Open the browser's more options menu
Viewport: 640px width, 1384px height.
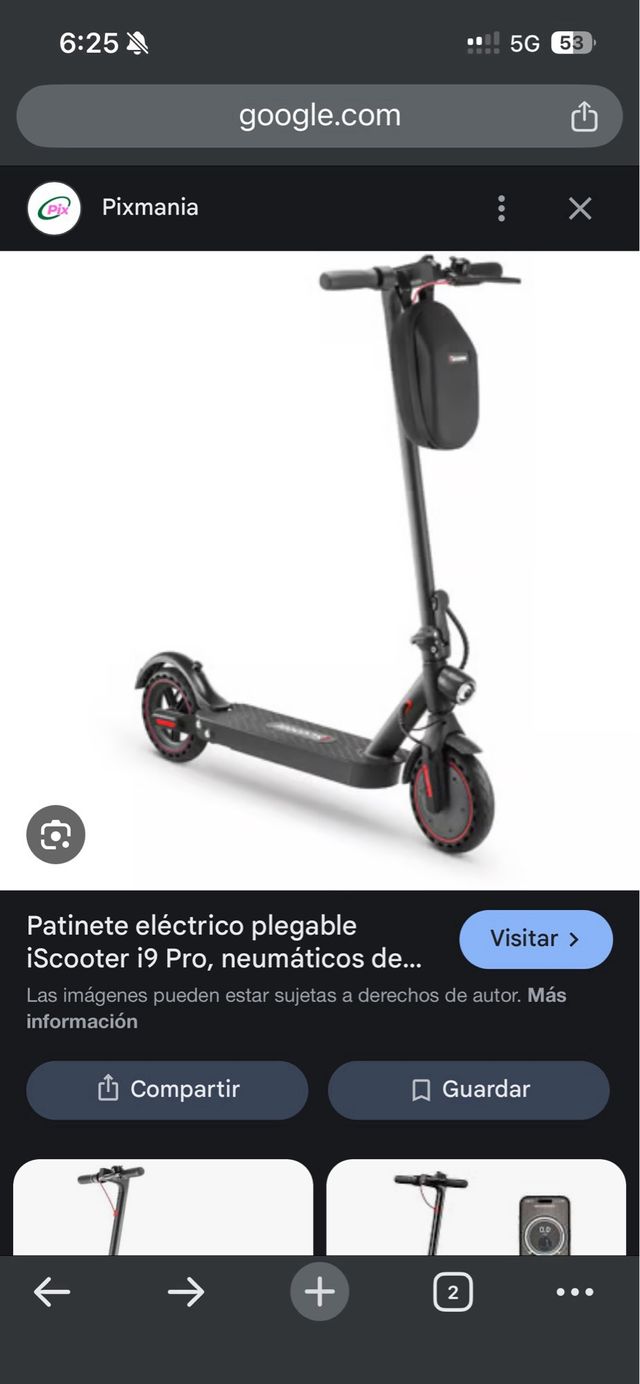tap(575, 1292)
